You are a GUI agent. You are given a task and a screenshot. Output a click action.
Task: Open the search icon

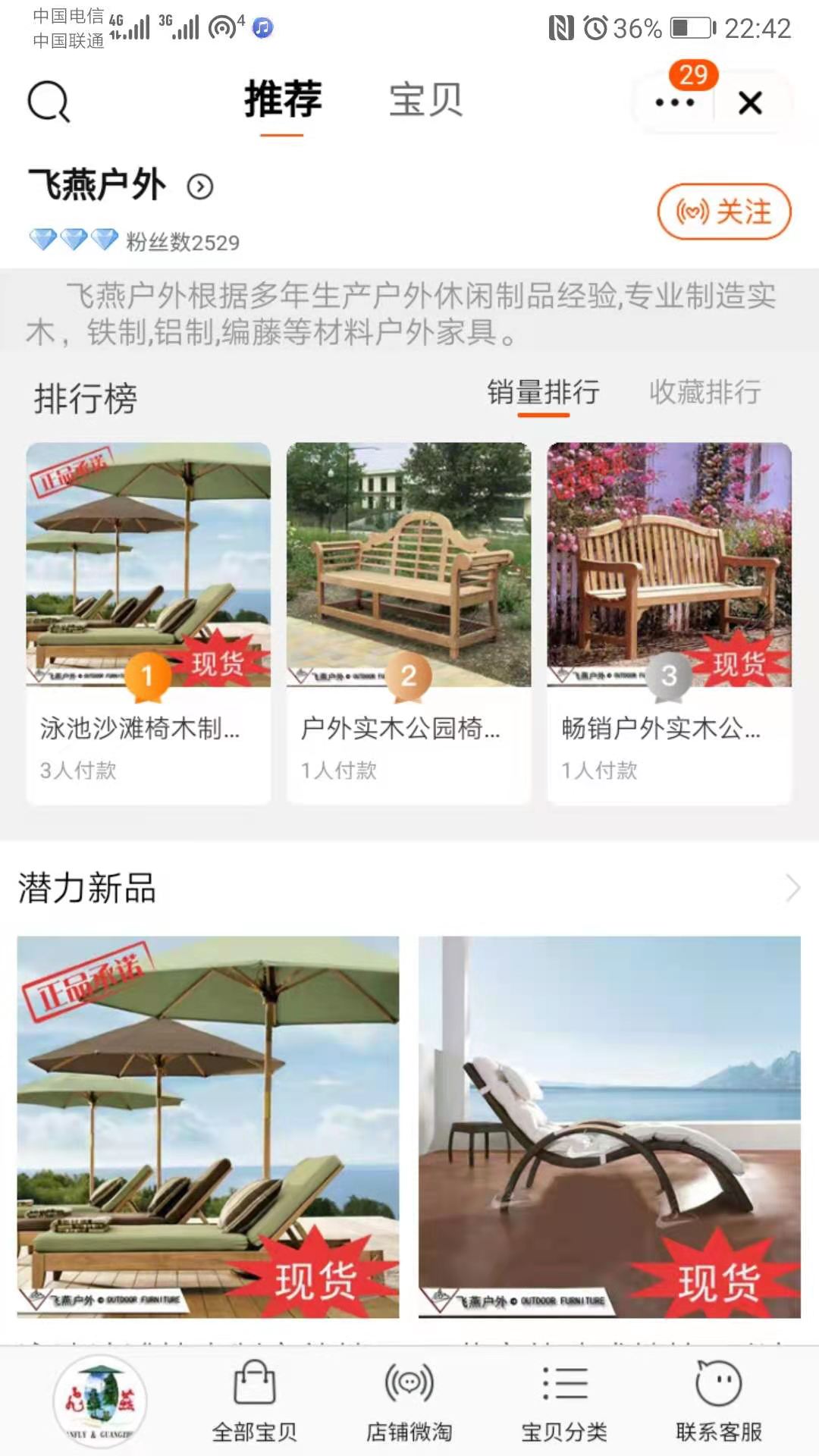pyautogui.click(x=49, y=102)
